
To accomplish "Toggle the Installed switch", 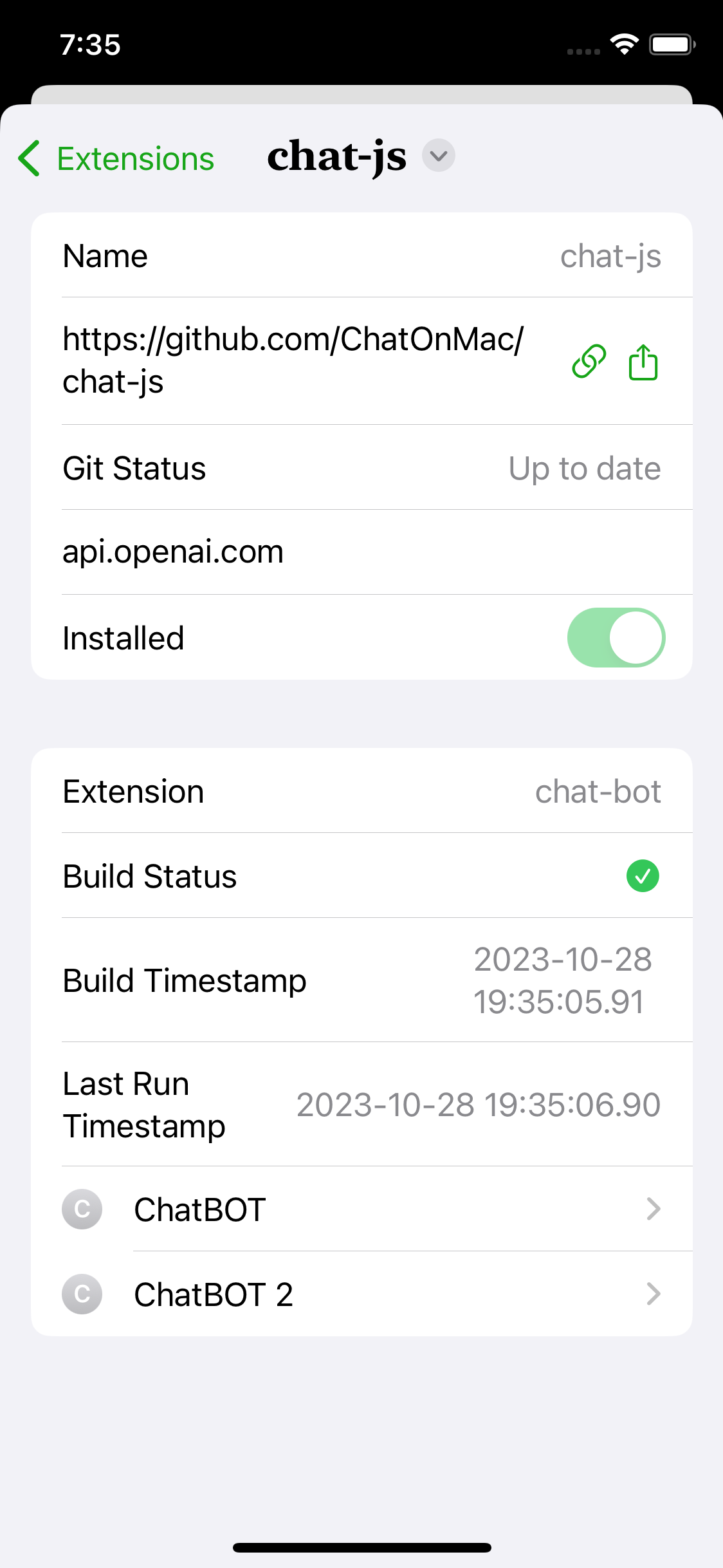I will tap(616, 637).
